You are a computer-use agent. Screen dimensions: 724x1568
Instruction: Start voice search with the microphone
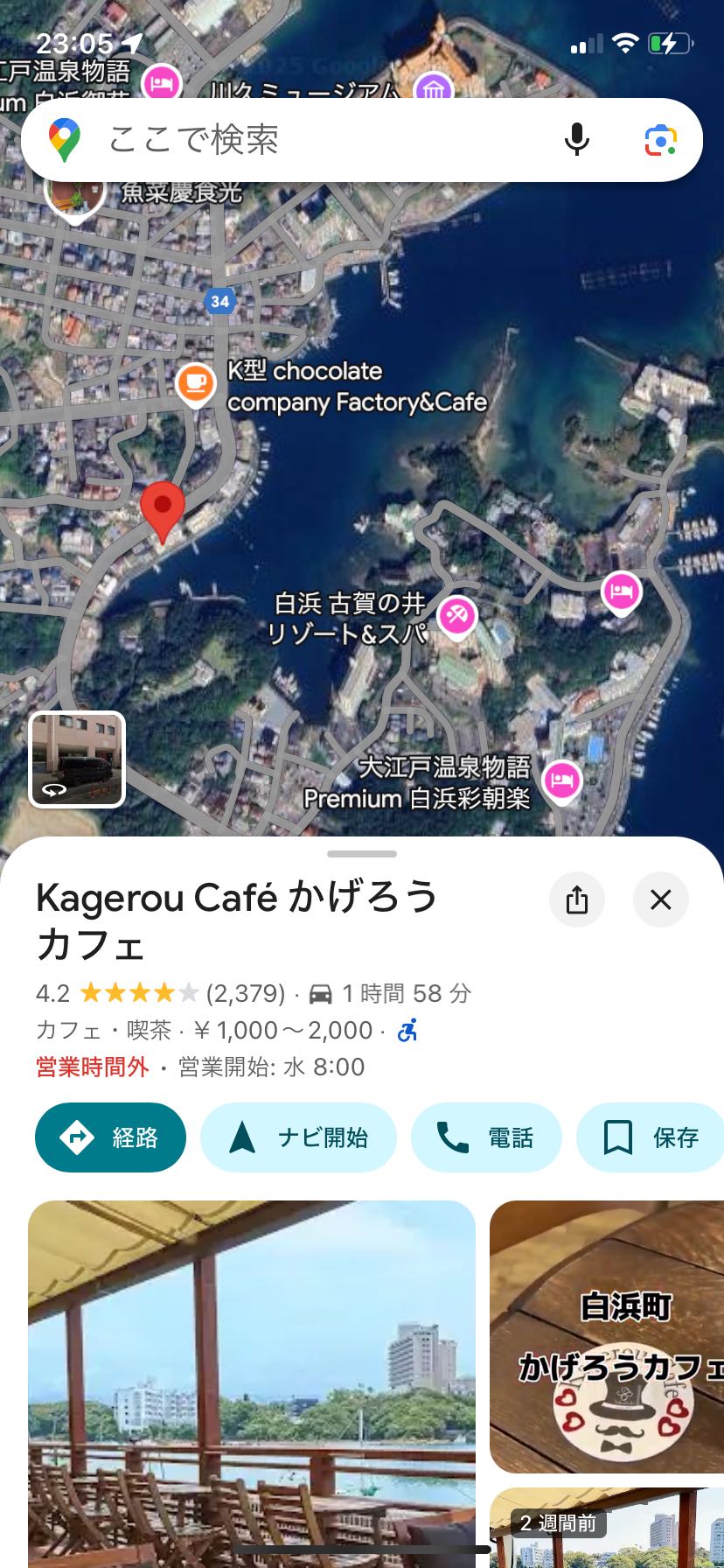point(577,140)
